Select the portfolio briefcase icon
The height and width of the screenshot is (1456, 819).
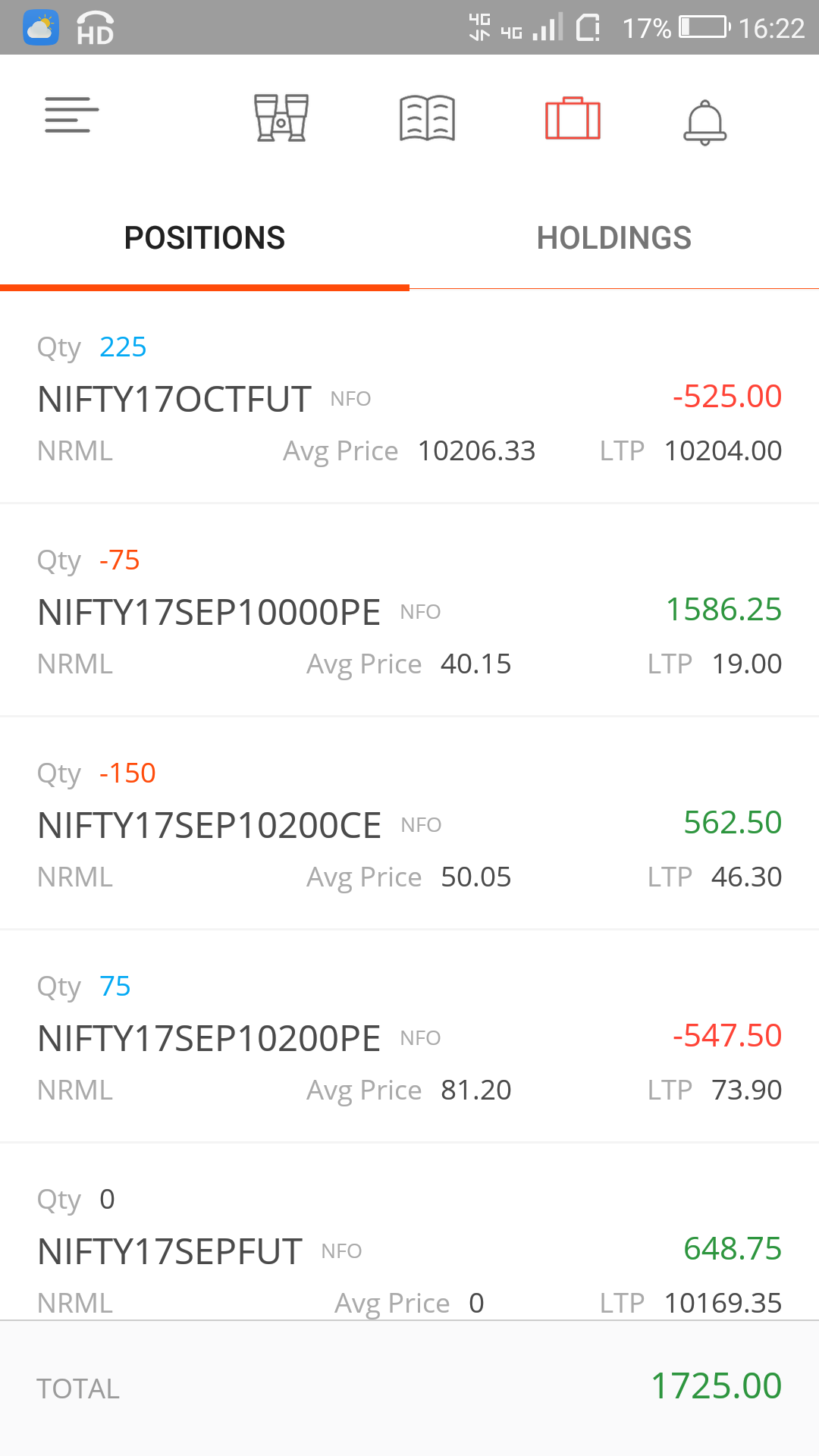click(x=573, y=118)
